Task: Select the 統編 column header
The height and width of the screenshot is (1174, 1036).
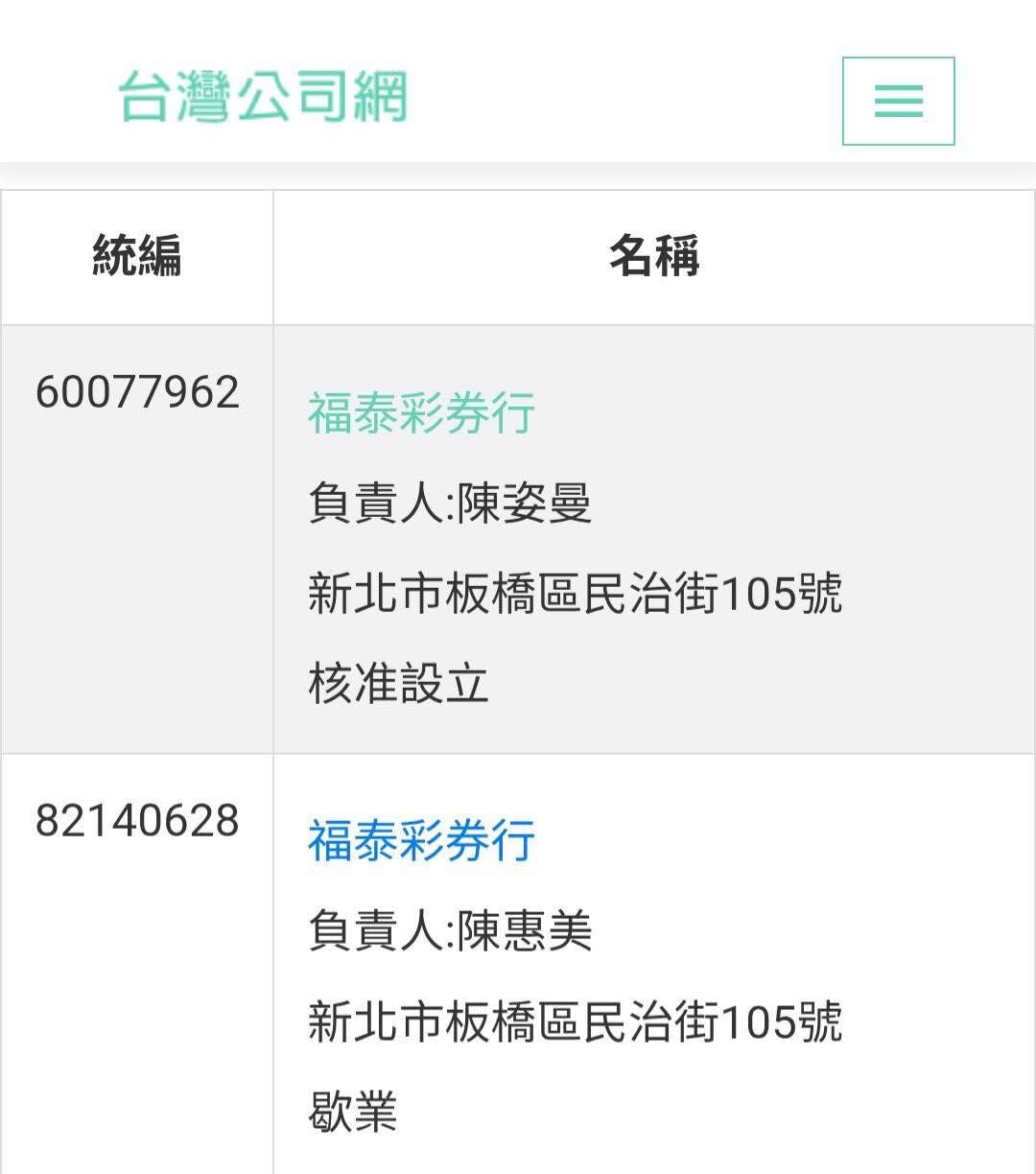Action: point(135,257)
